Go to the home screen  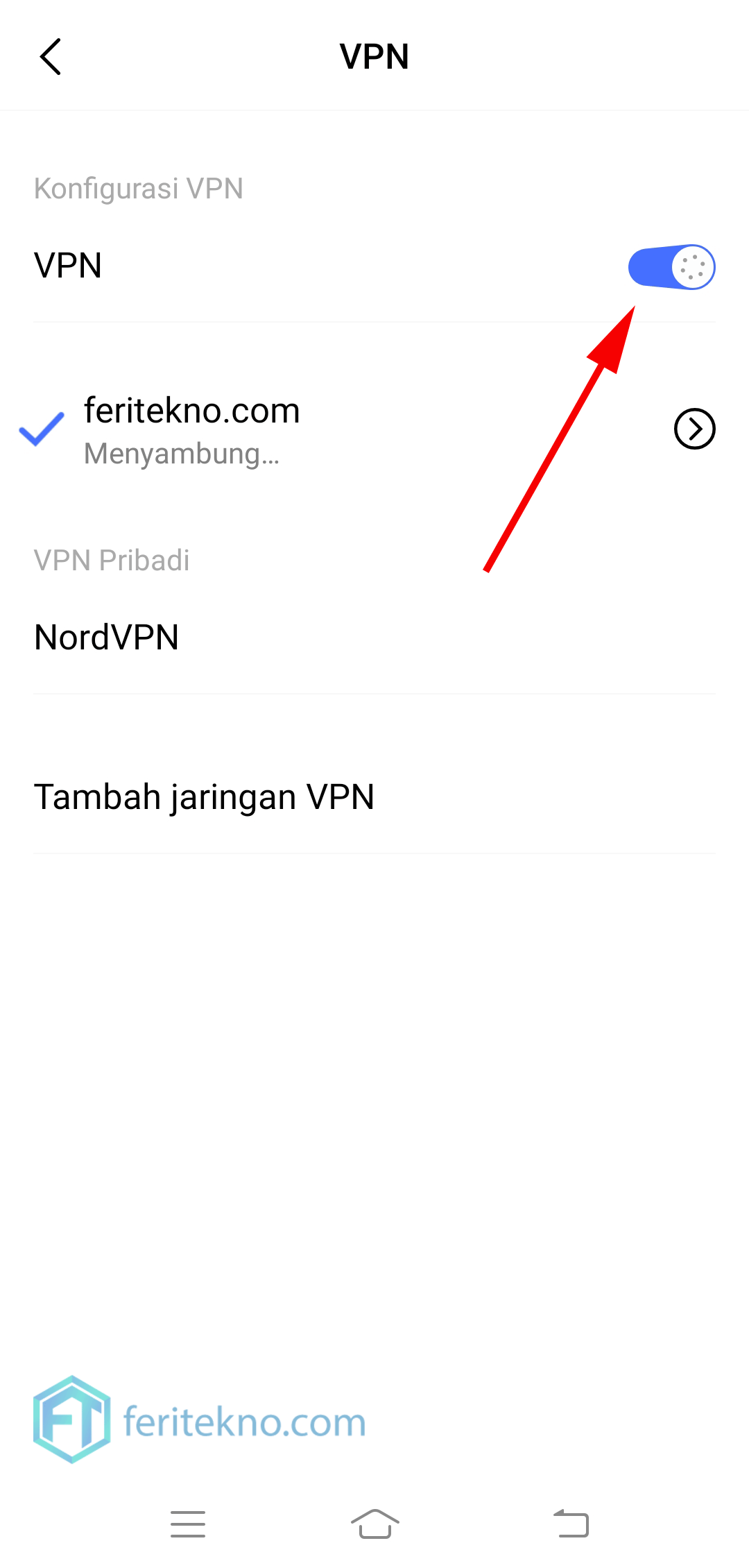[x=374, y=1524]
